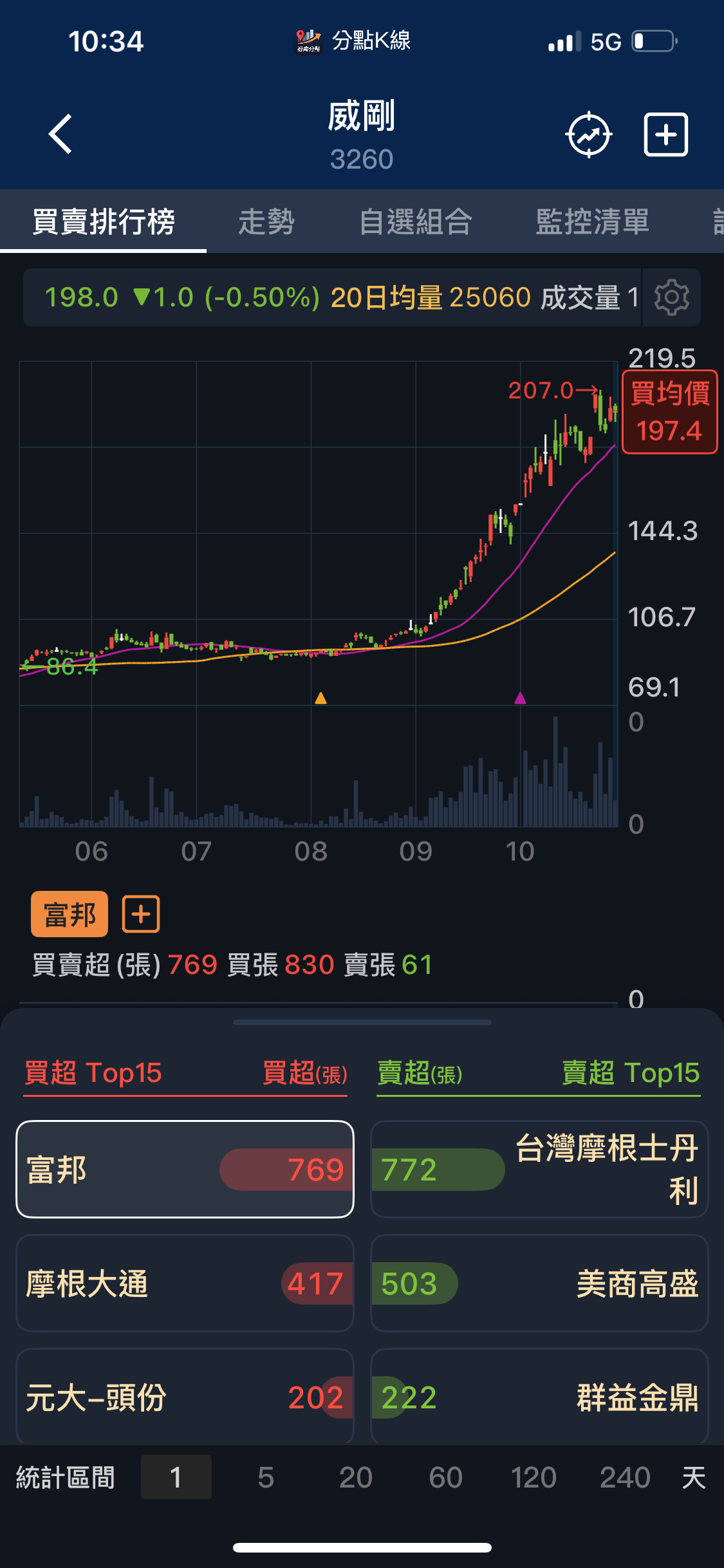Open chart settings gear

pos(671,297)
